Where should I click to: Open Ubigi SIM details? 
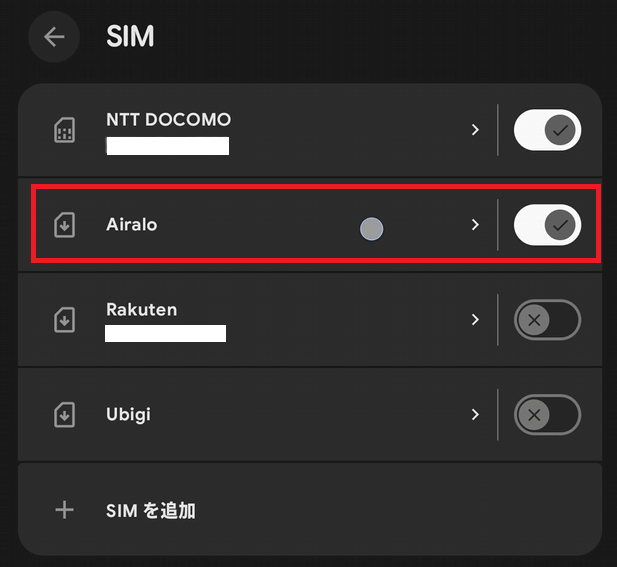tap(260, 414)
